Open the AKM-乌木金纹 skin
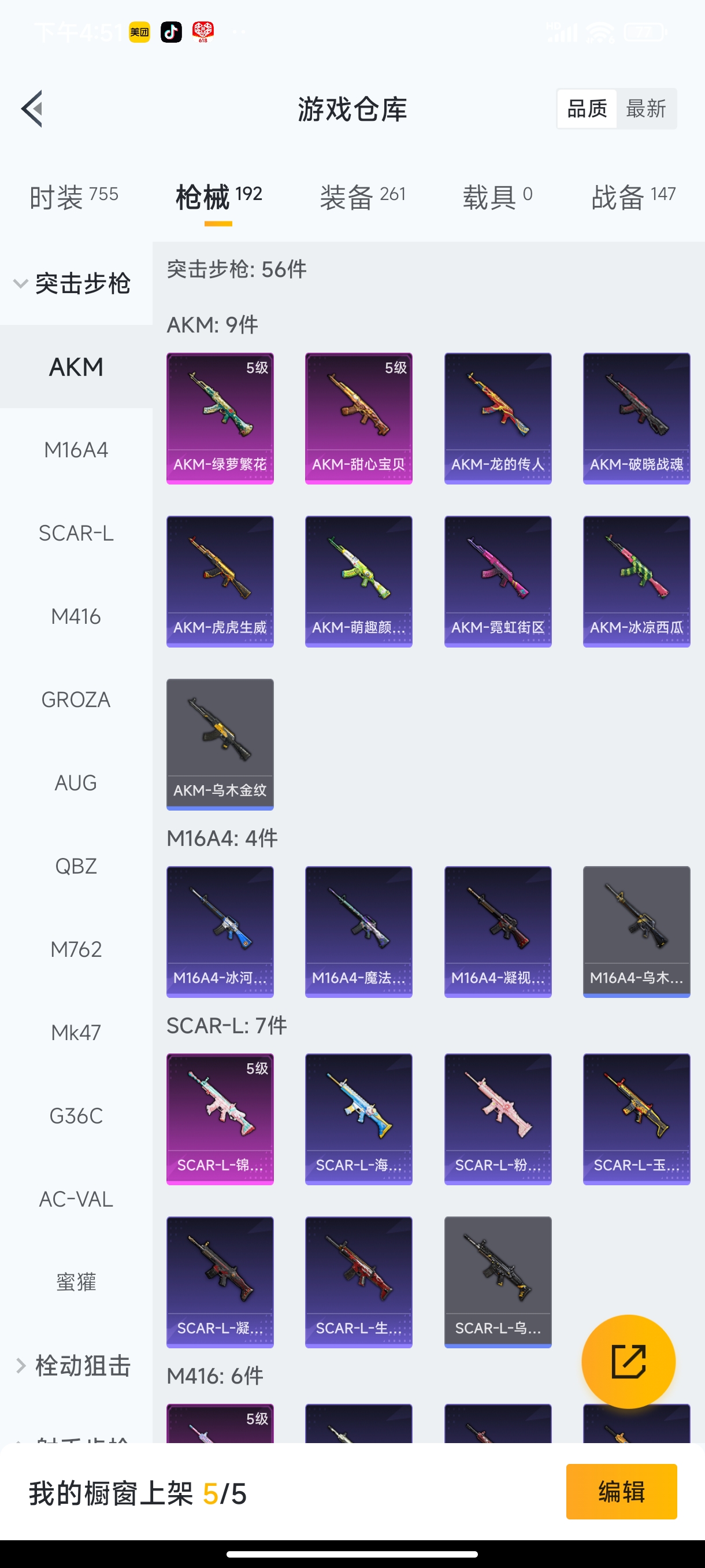Screen dimensions: 705x1568 click(x=220, y=744)
